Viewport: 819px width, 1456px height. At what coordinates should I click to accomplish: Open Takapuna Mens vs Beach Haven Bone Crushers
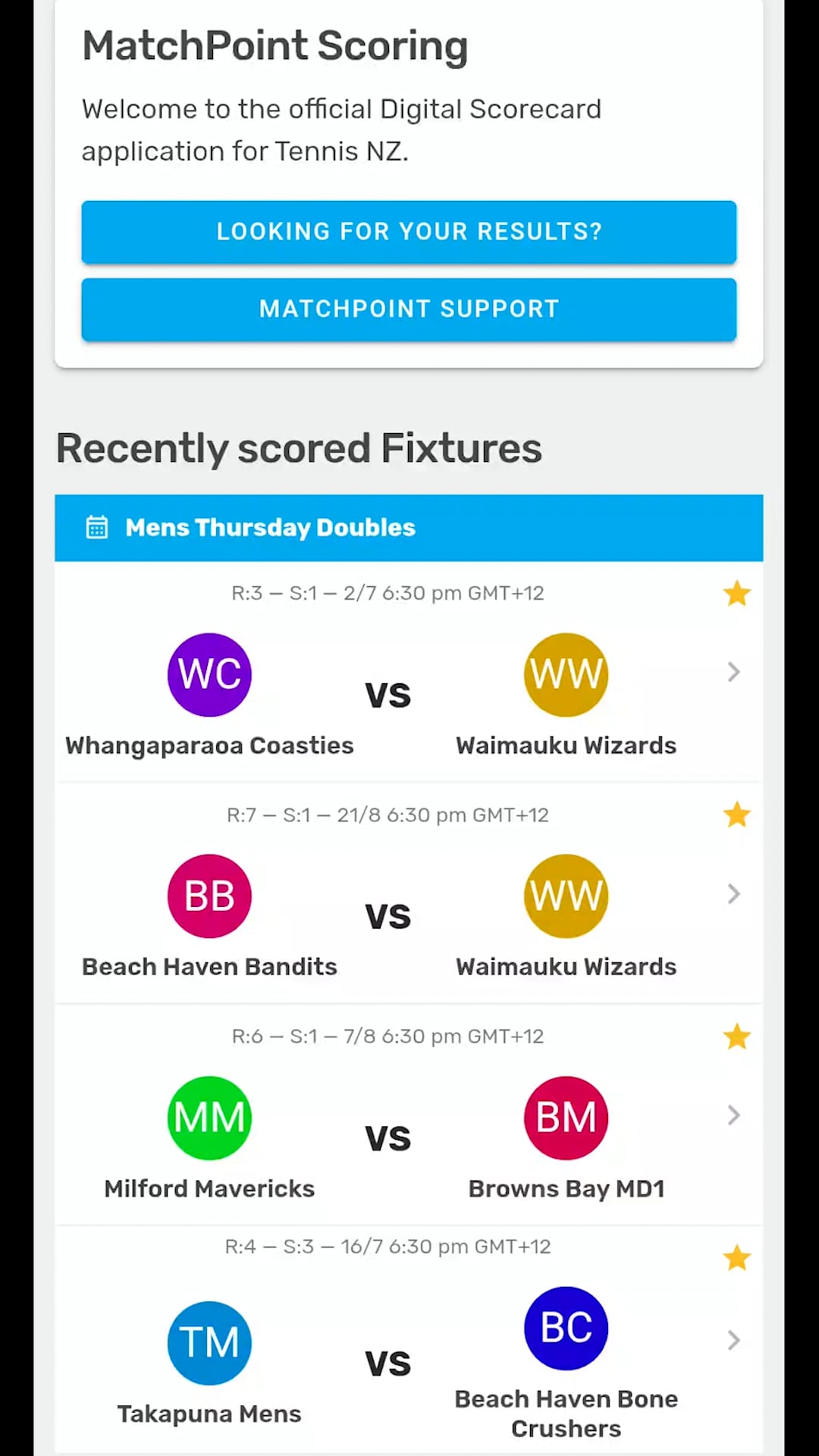coord(733,1340)
